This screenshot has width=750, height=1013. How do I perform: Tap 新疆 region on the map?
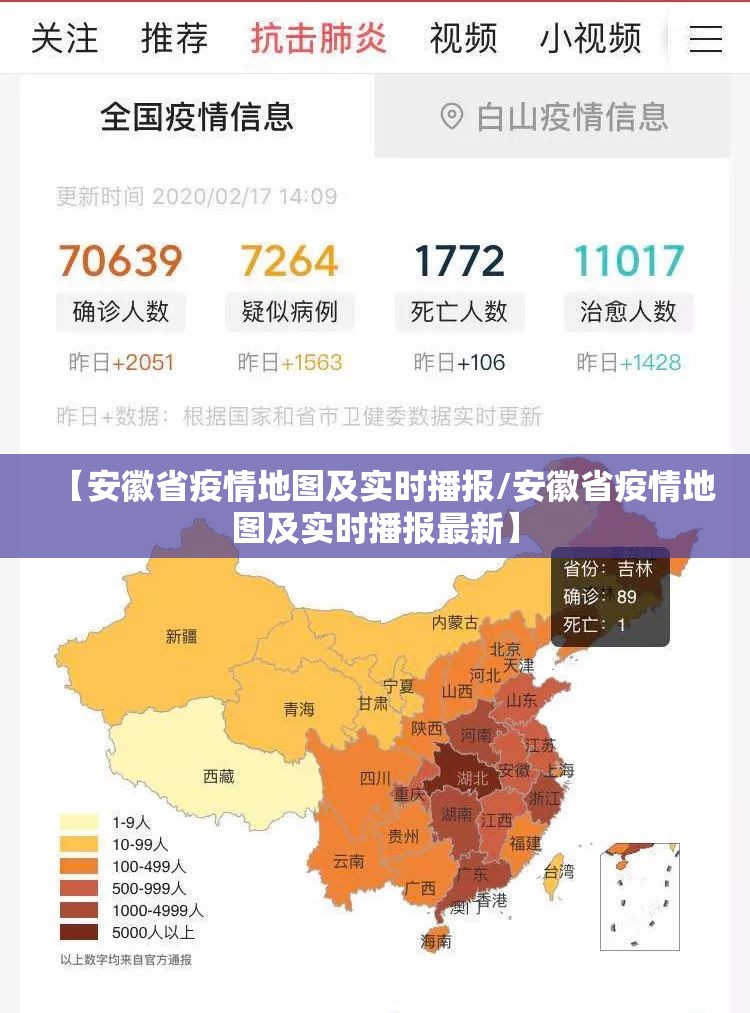point(182,636)
